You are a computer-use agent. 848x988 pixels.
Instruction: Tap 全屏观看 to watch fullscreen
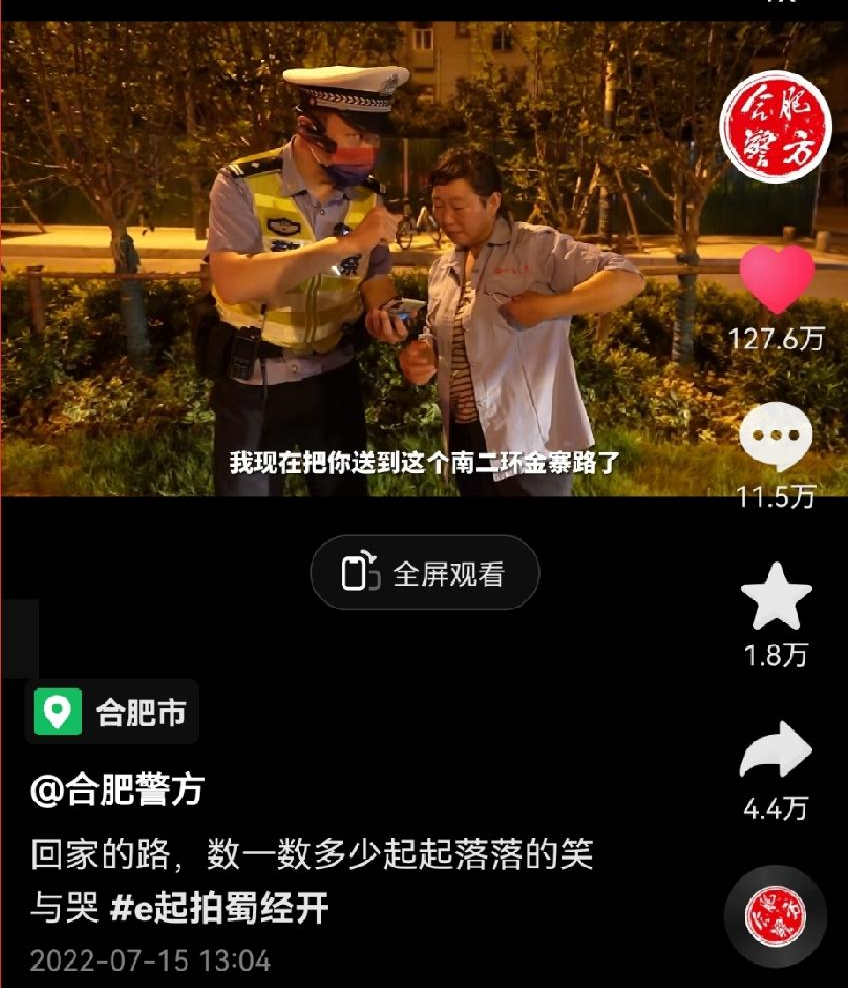425,573
